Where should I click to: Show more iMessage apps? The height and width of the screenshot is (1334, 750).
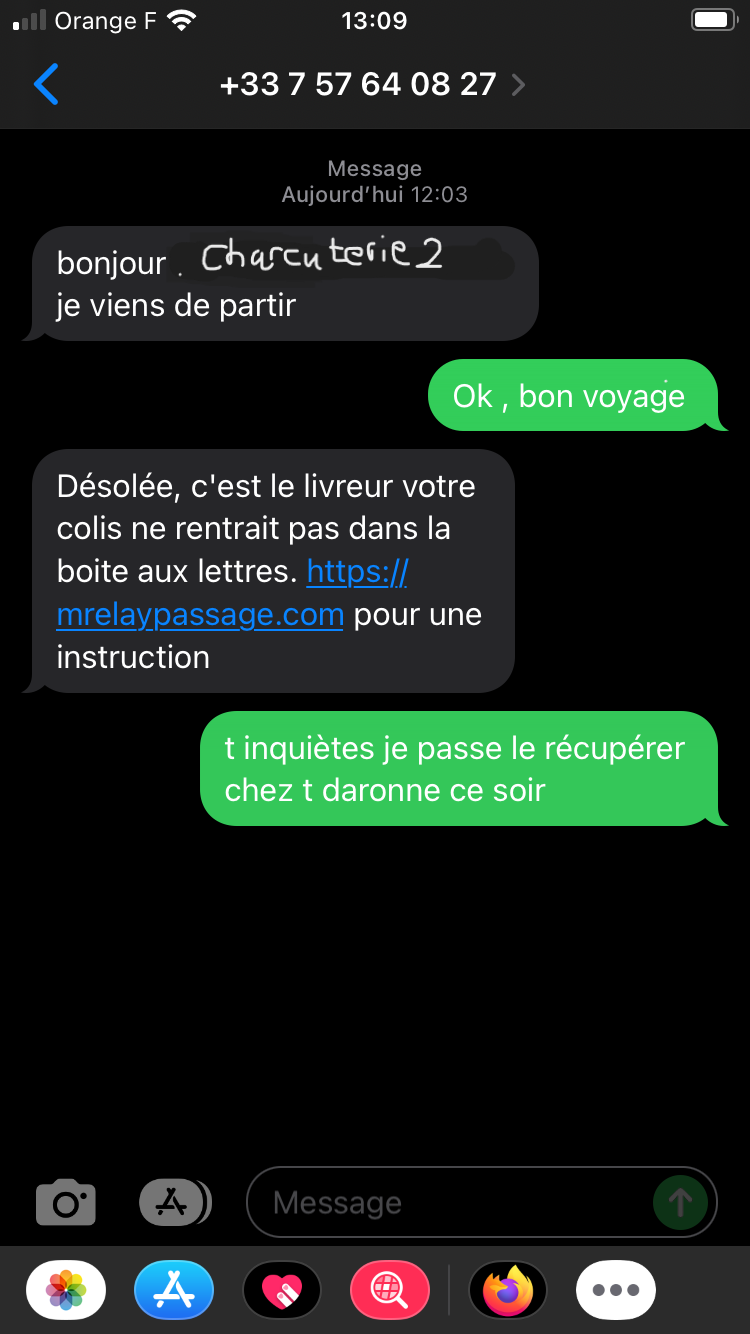[616, 1290]
